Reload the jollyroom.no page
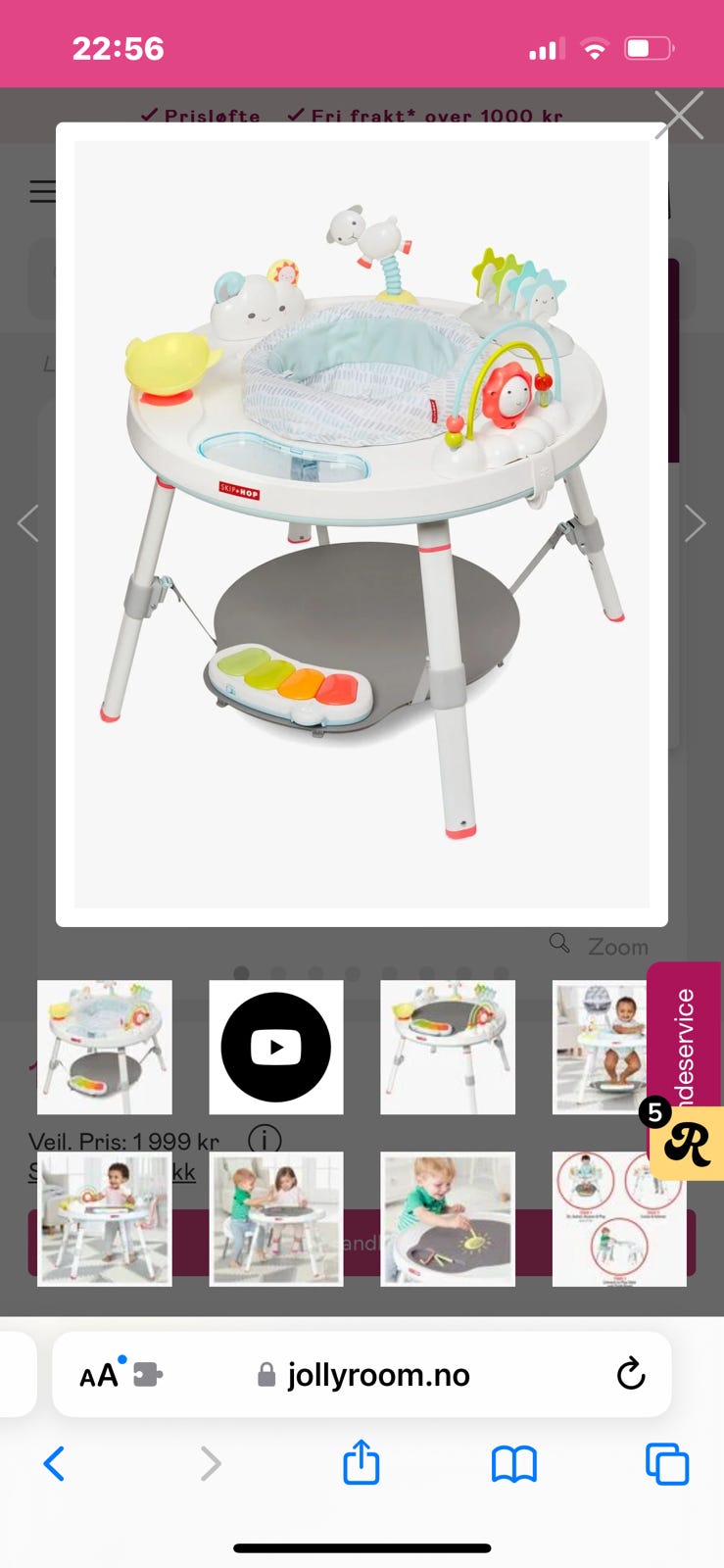The width and height of the screenshot is (724, 1568). [x=631, y=1374]
